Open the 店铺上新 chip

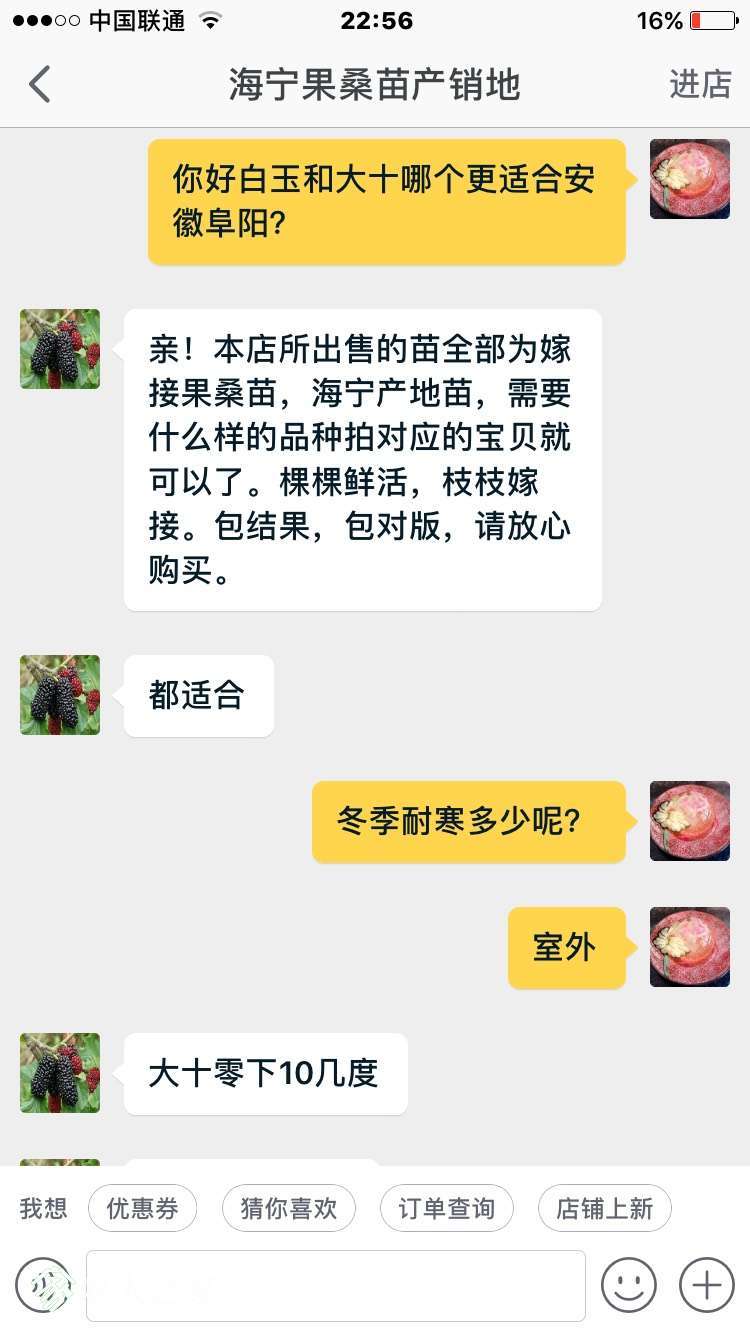click(x=605, y=1209)
